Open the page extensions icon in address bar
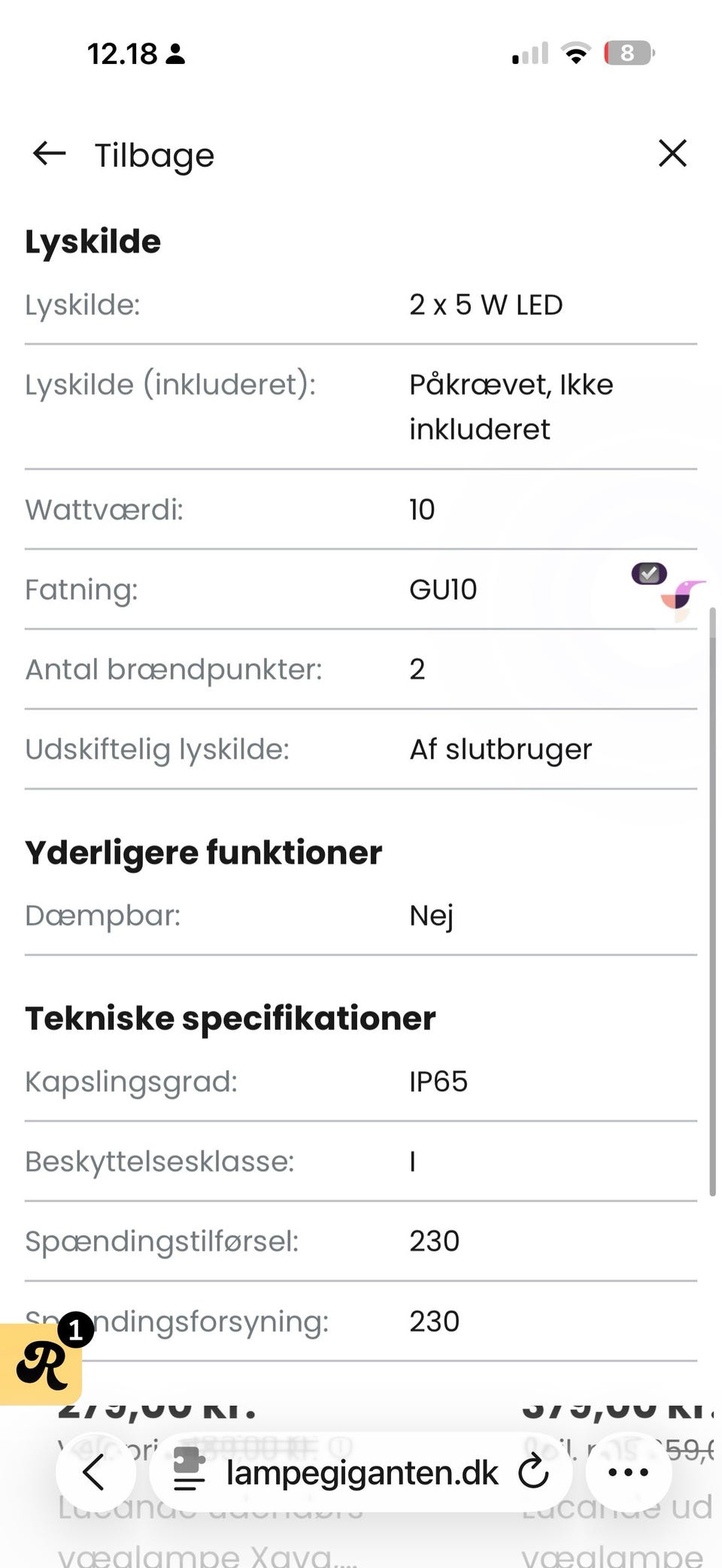Image resolution: width=722 pixels, height=1568 pixels. point(190,1470)
